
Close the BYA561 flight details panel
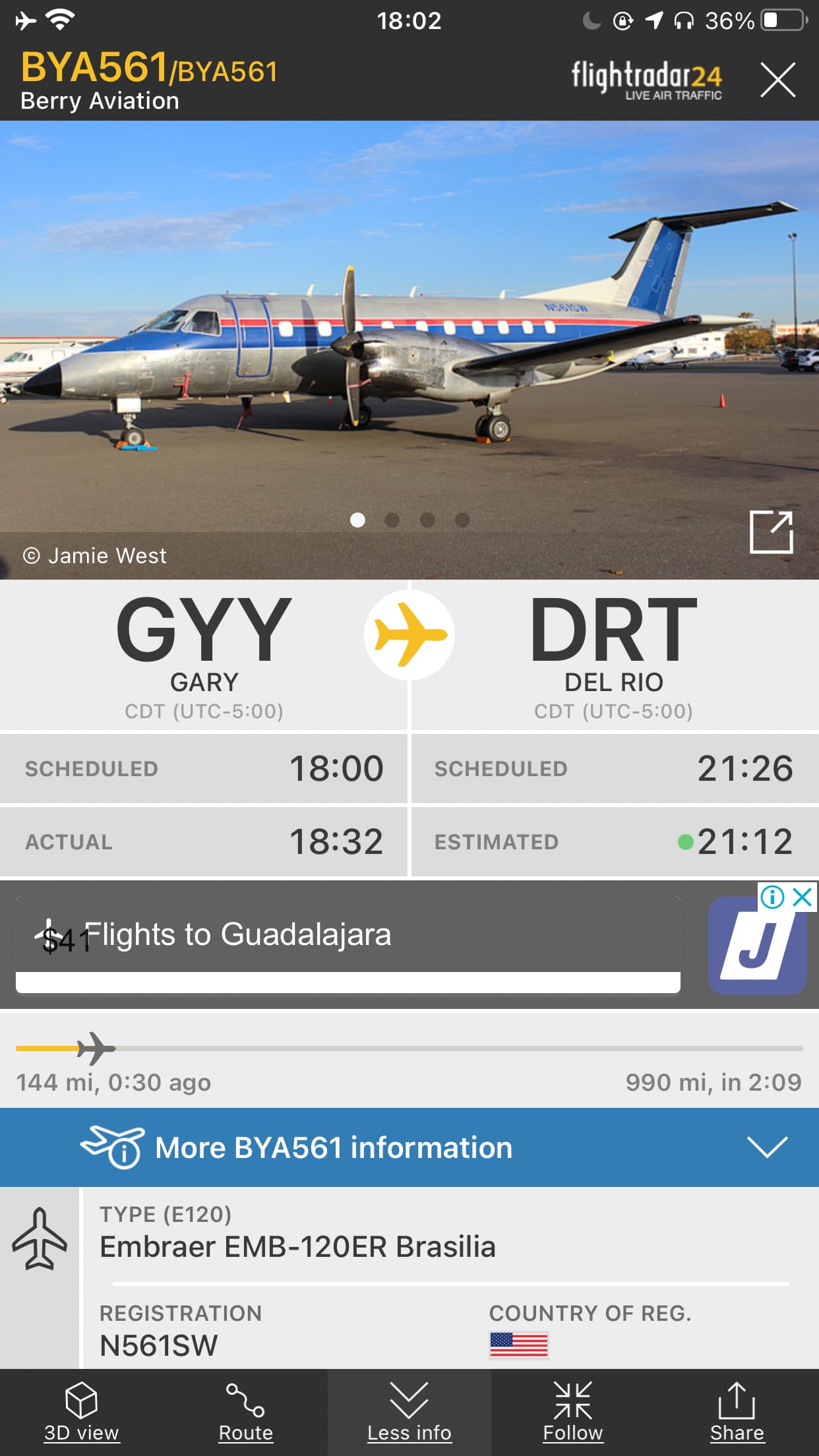tap(777, 80)
